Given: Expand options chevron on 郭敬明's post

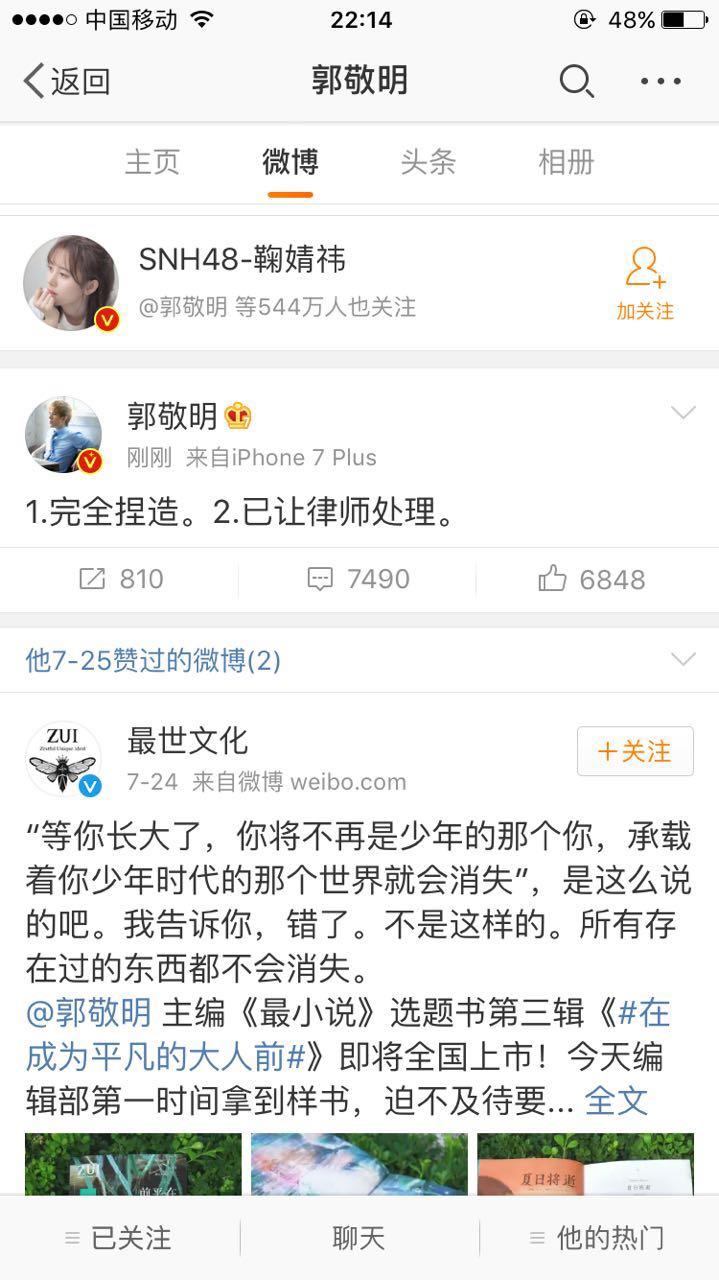Looking at the screenshot, I should point(683,413).
